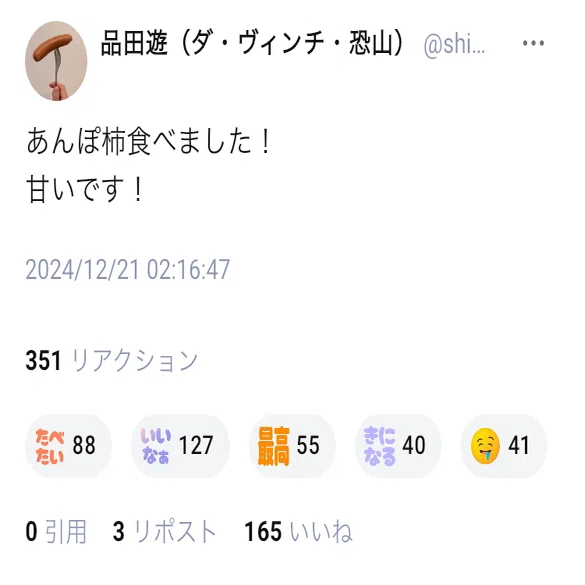Viewport: 585px width, 585px height.
Task: Show the 165 いいね list
Action: point(298,531)
